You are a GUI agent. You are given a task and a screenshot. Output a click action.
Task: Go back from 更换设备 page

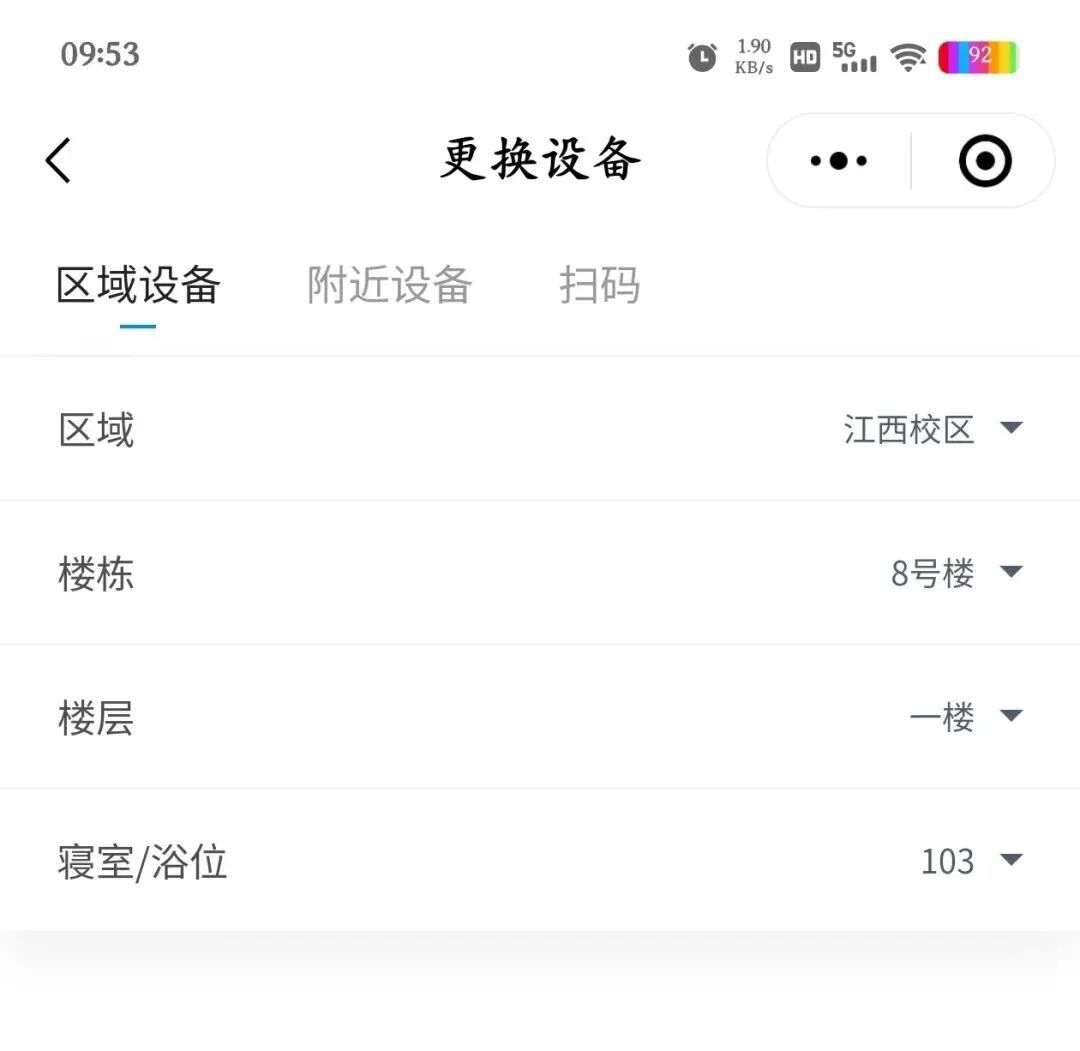click(x=59, y=161)
